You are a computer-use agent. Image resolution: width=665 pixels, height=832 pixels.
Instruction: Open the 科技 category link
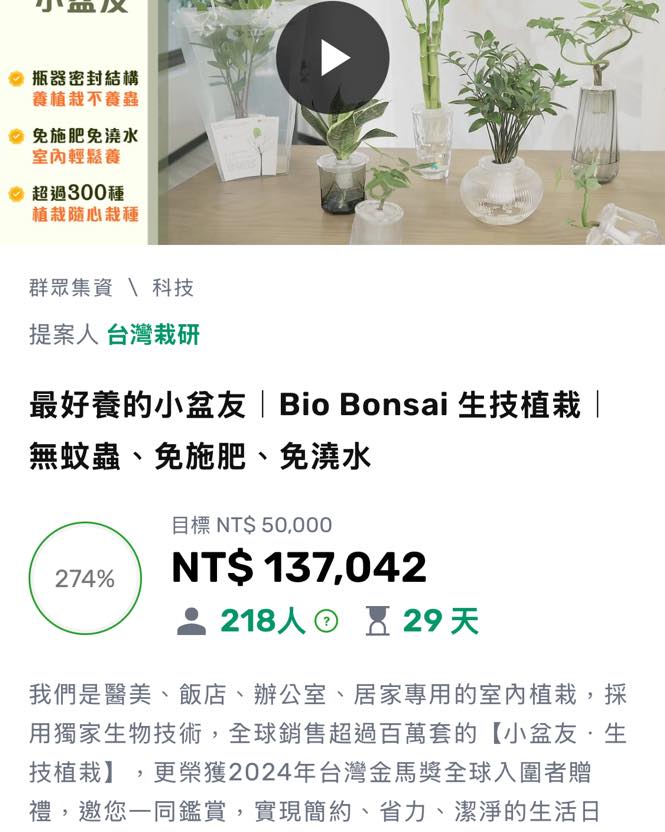tap(173, 288)
